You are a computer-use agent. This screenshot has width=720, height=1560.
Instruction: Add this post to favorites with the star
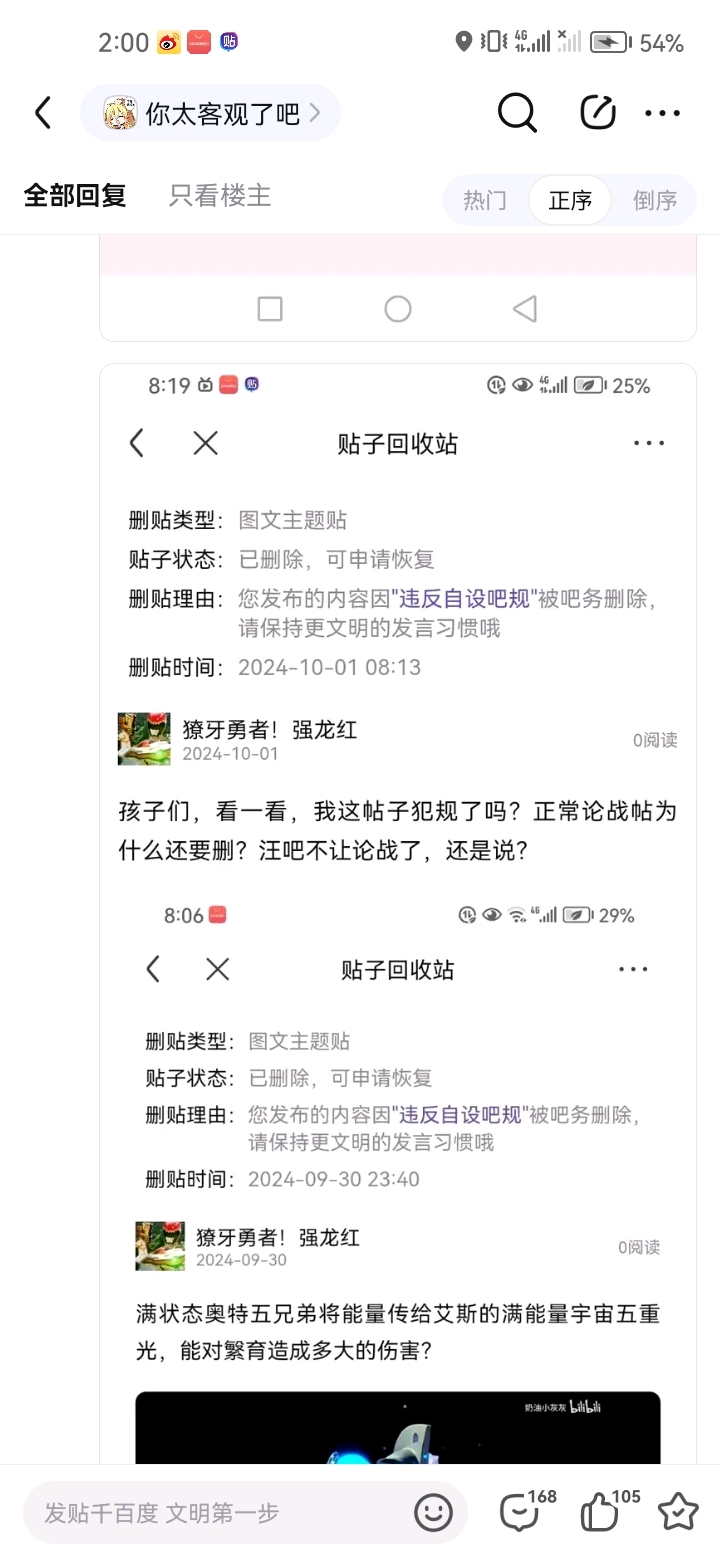(x=678, y=1512)
